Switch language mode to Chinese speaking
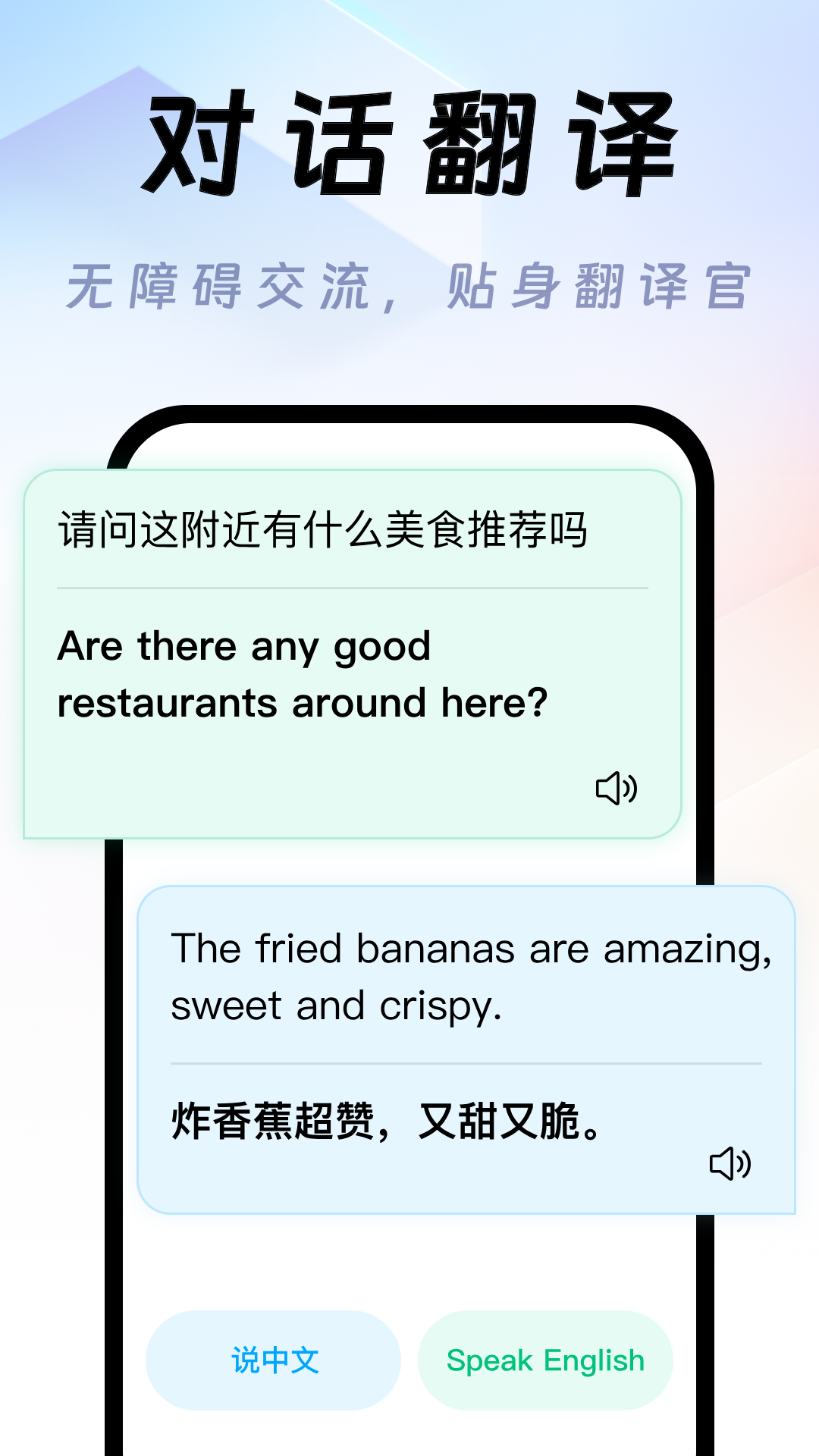 pos(275,1361)
